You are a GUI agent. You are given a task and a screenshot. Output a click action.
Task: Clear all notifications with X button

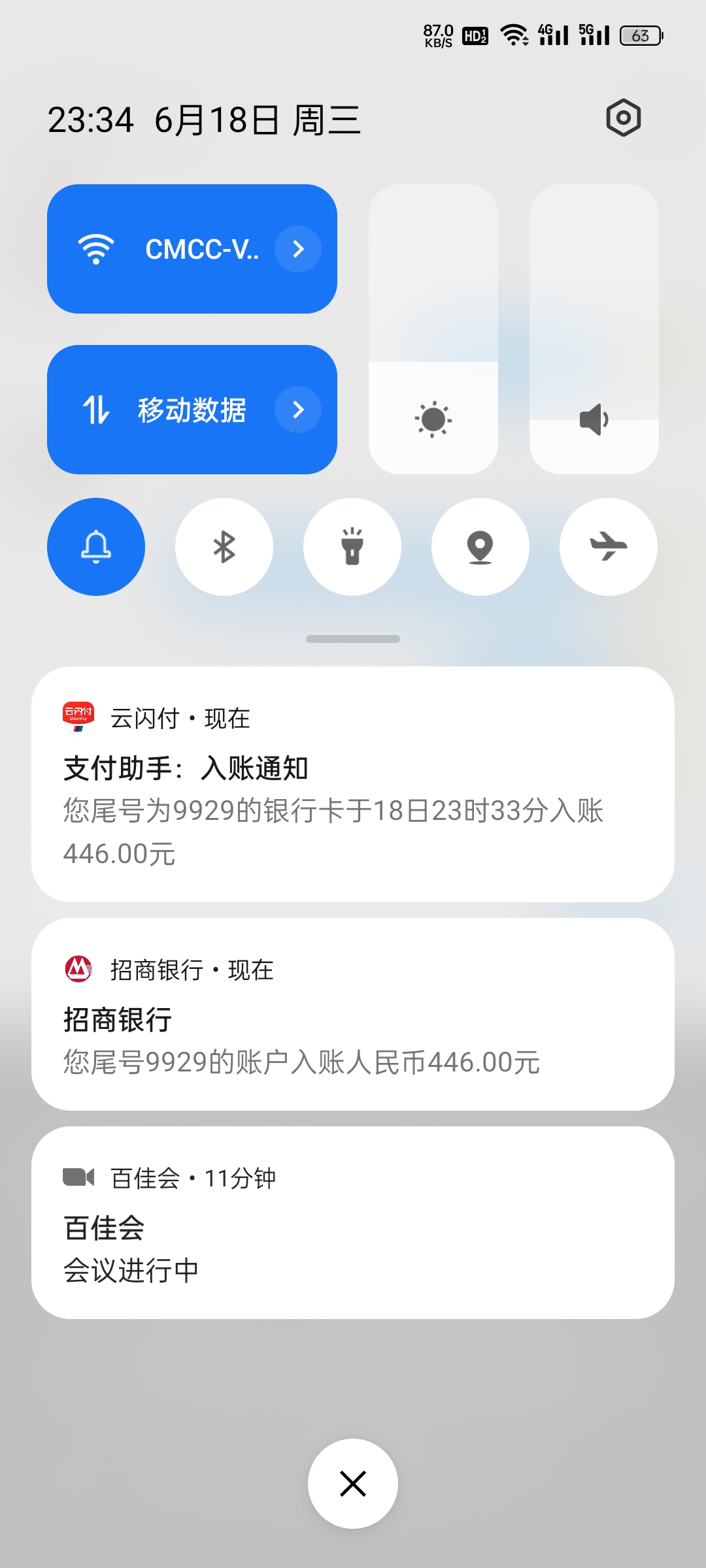point(353,1484)
